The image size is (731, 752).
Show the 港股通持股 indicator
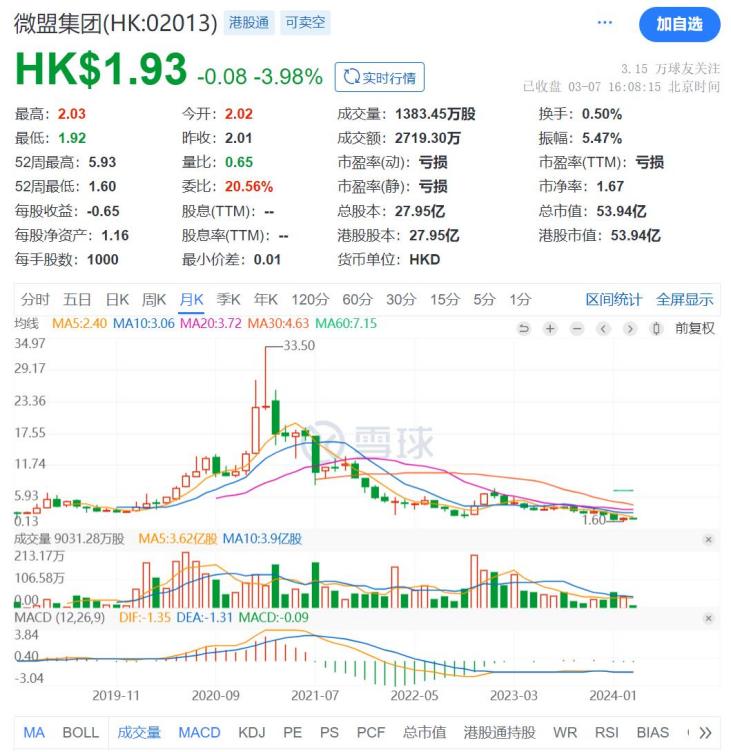(499, 732)
